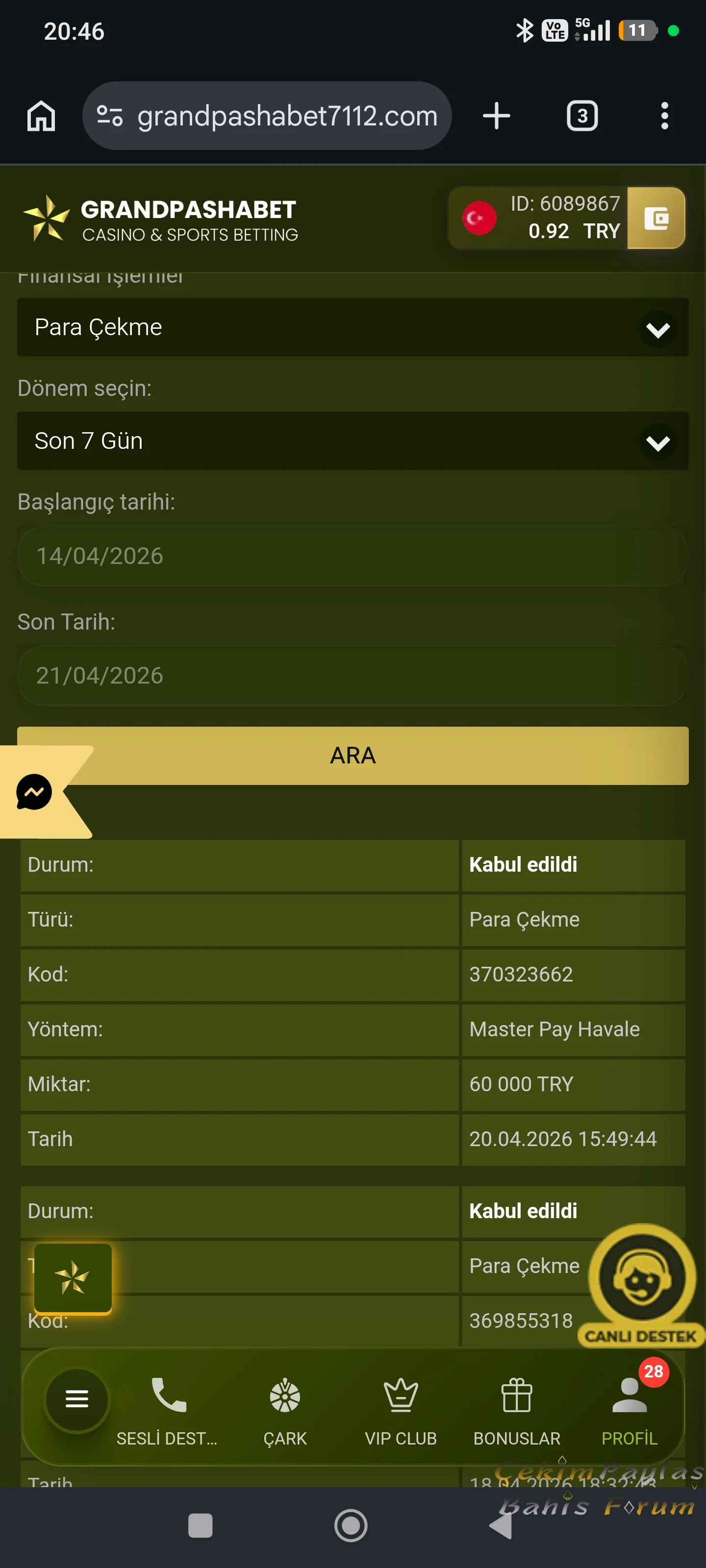Screen dimensions: 706x1568
Task: Open the wallet deposit button
Action: click(656, 218)
